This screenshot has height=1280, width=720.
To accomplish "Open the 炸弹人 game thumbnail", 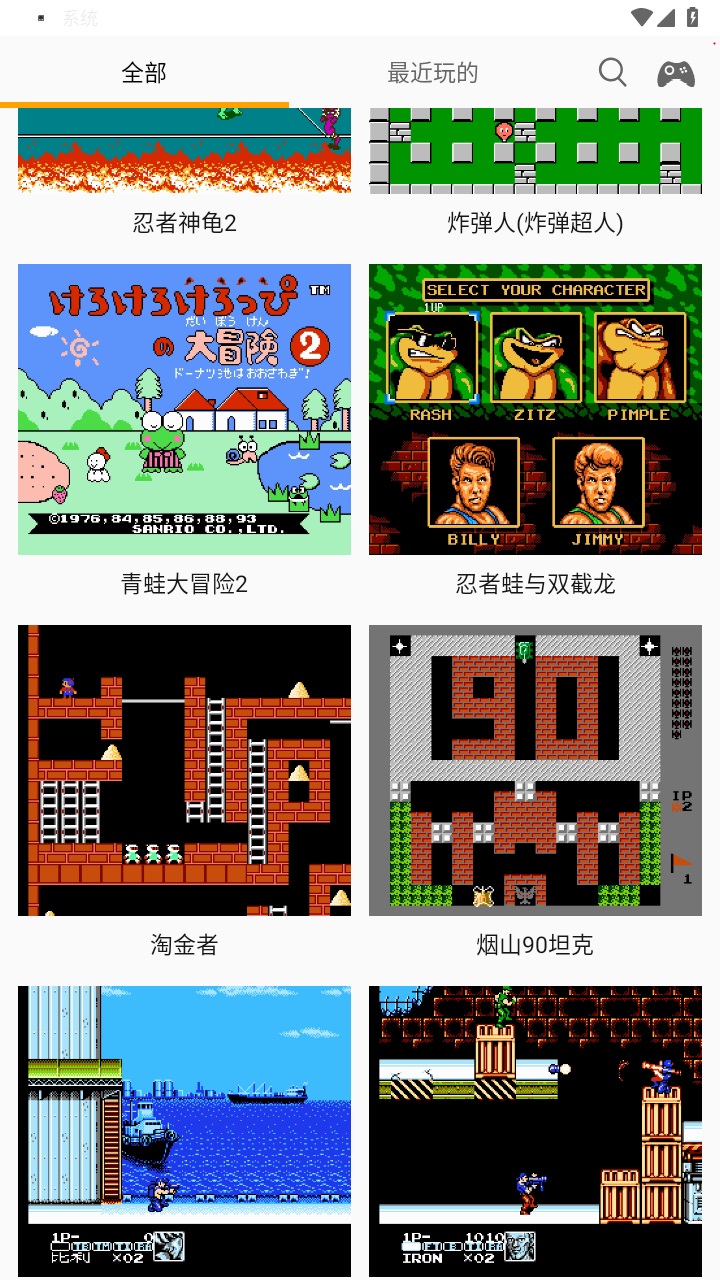I will click(x=535, y=150).
